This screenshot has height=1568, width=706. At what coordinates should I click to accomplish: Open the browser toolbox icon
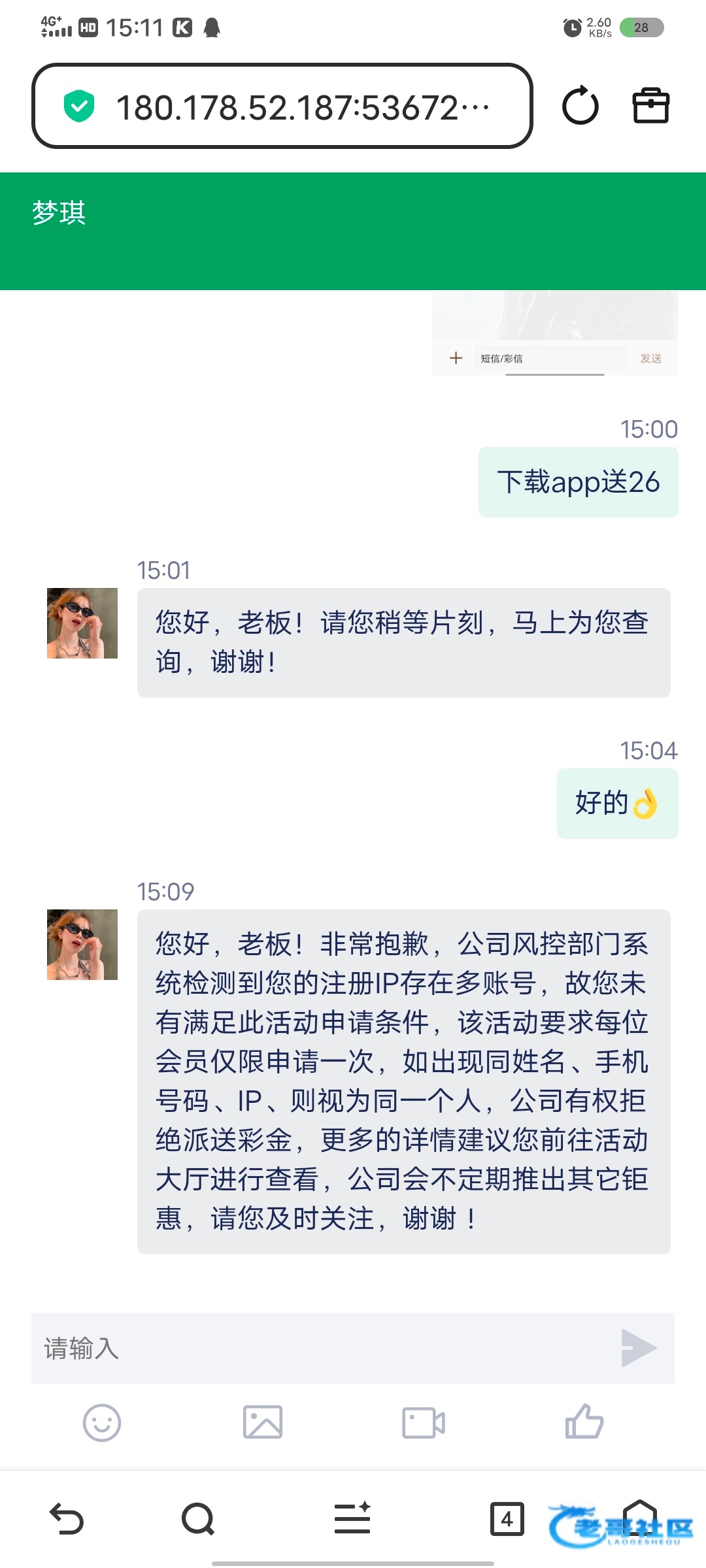pos(650,106)
